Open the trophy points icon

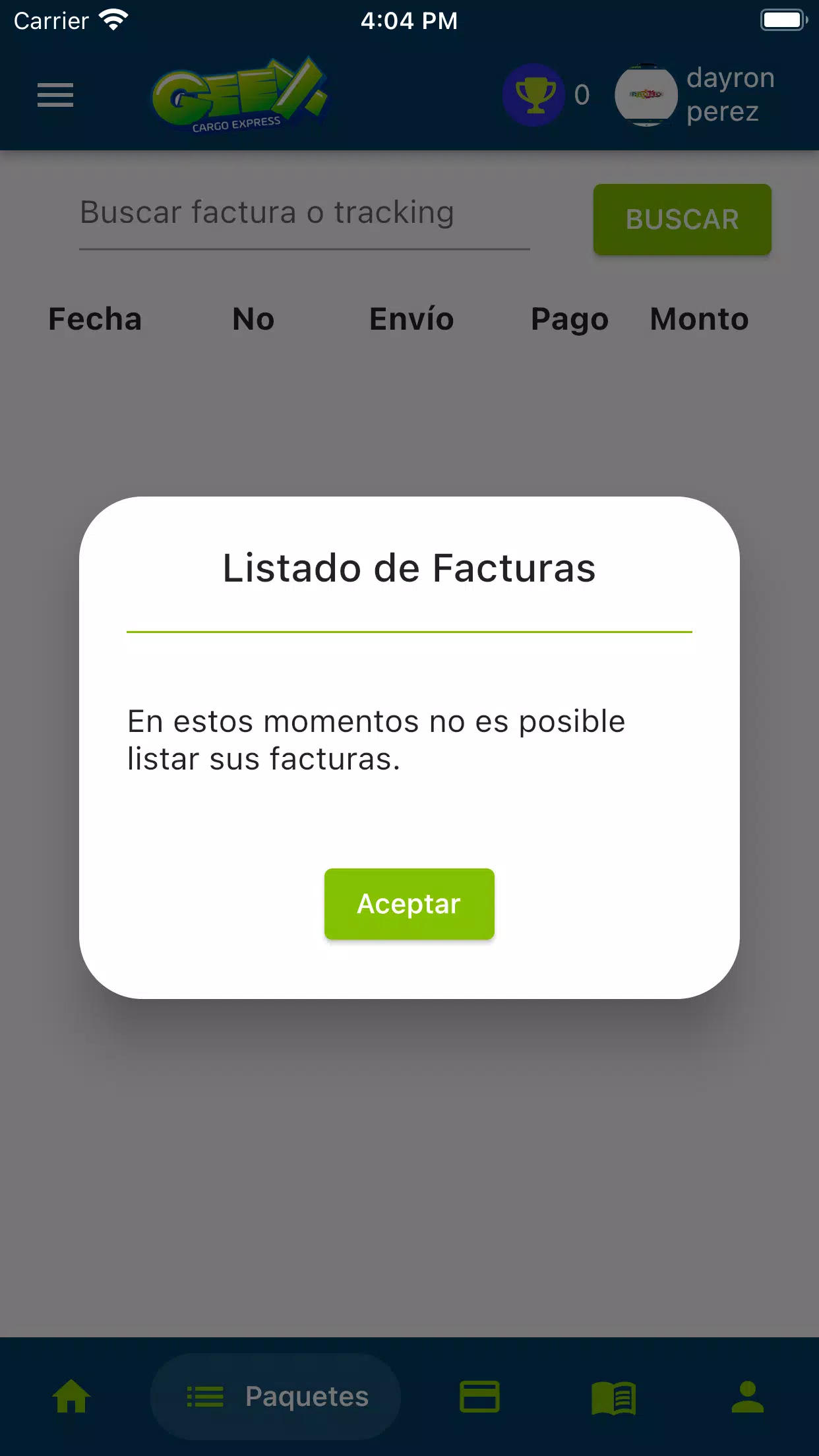tap(534, 95)
